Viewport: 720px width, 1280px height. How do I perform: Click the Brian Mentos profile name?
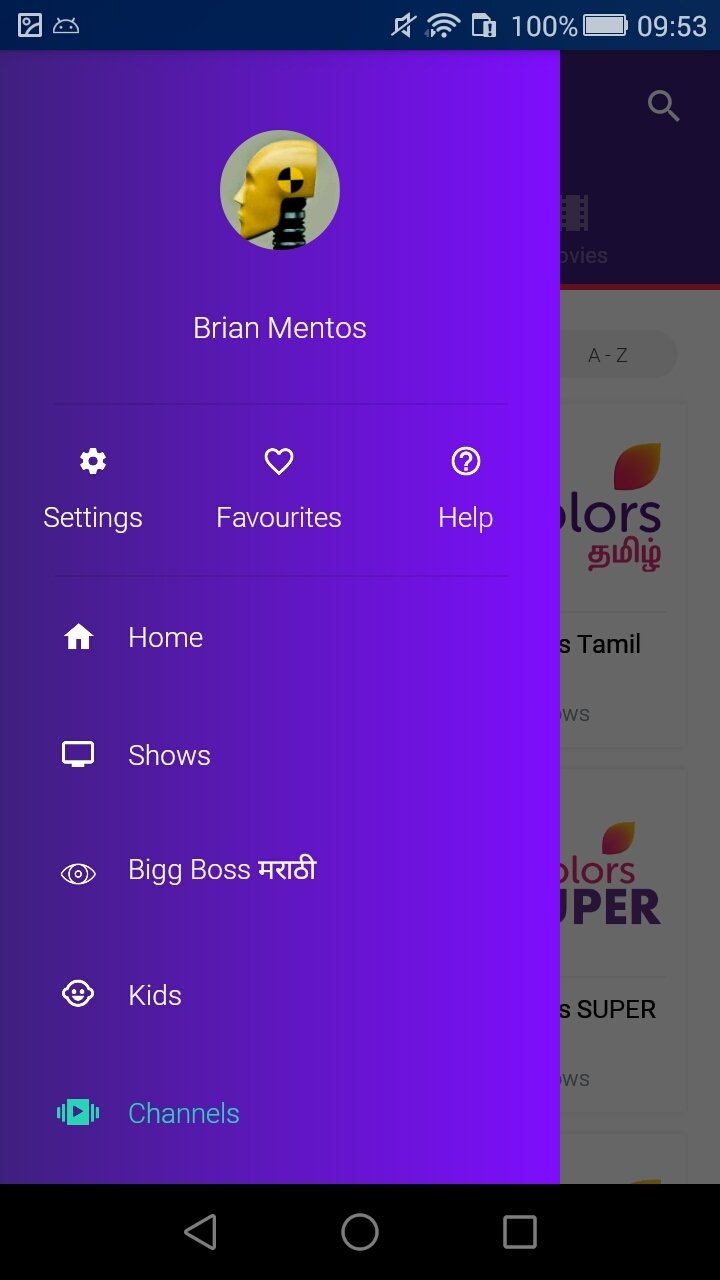pos(280,327)
